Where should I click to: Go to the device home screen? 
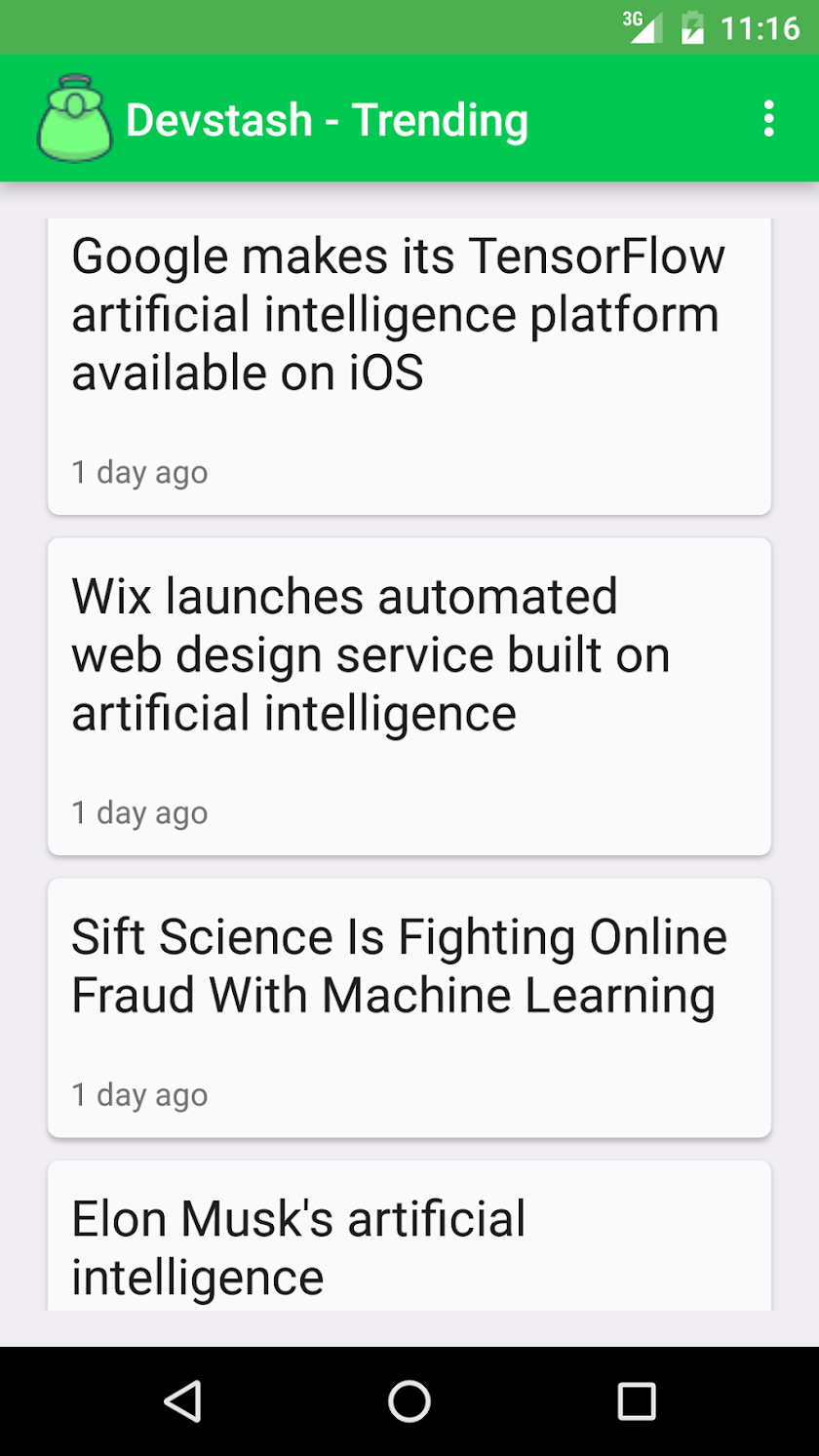click(x=409, y=1401)
